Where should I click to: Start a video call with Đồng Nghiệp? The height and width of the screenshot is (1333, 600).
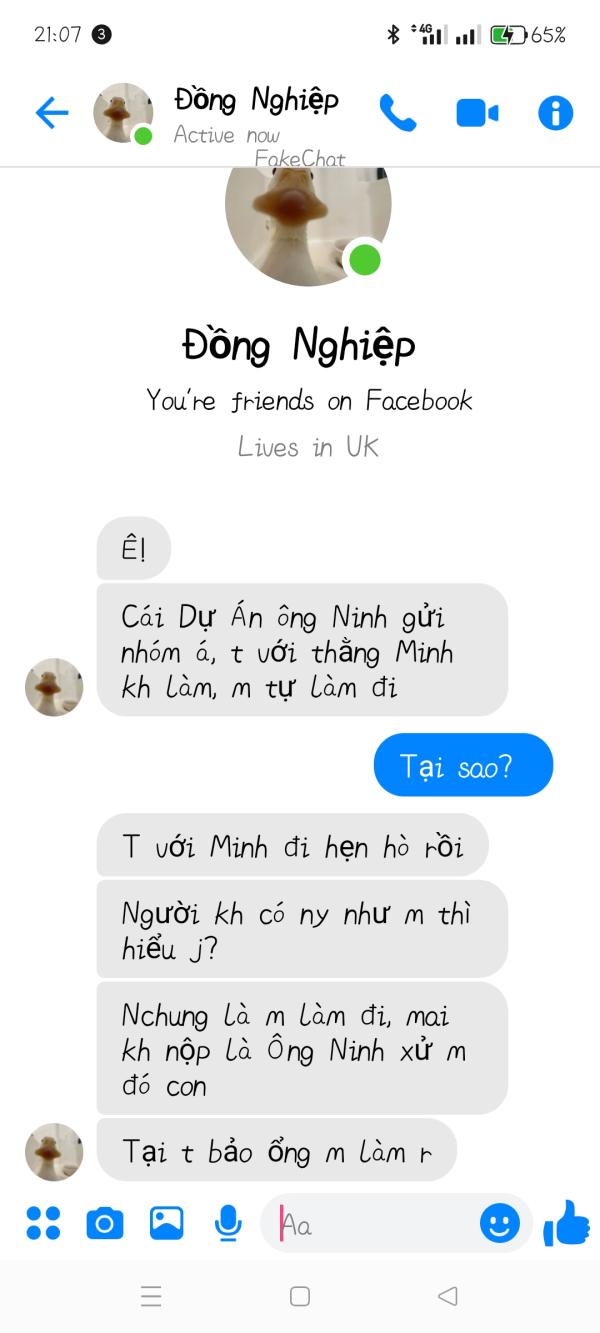coord(477,113)
